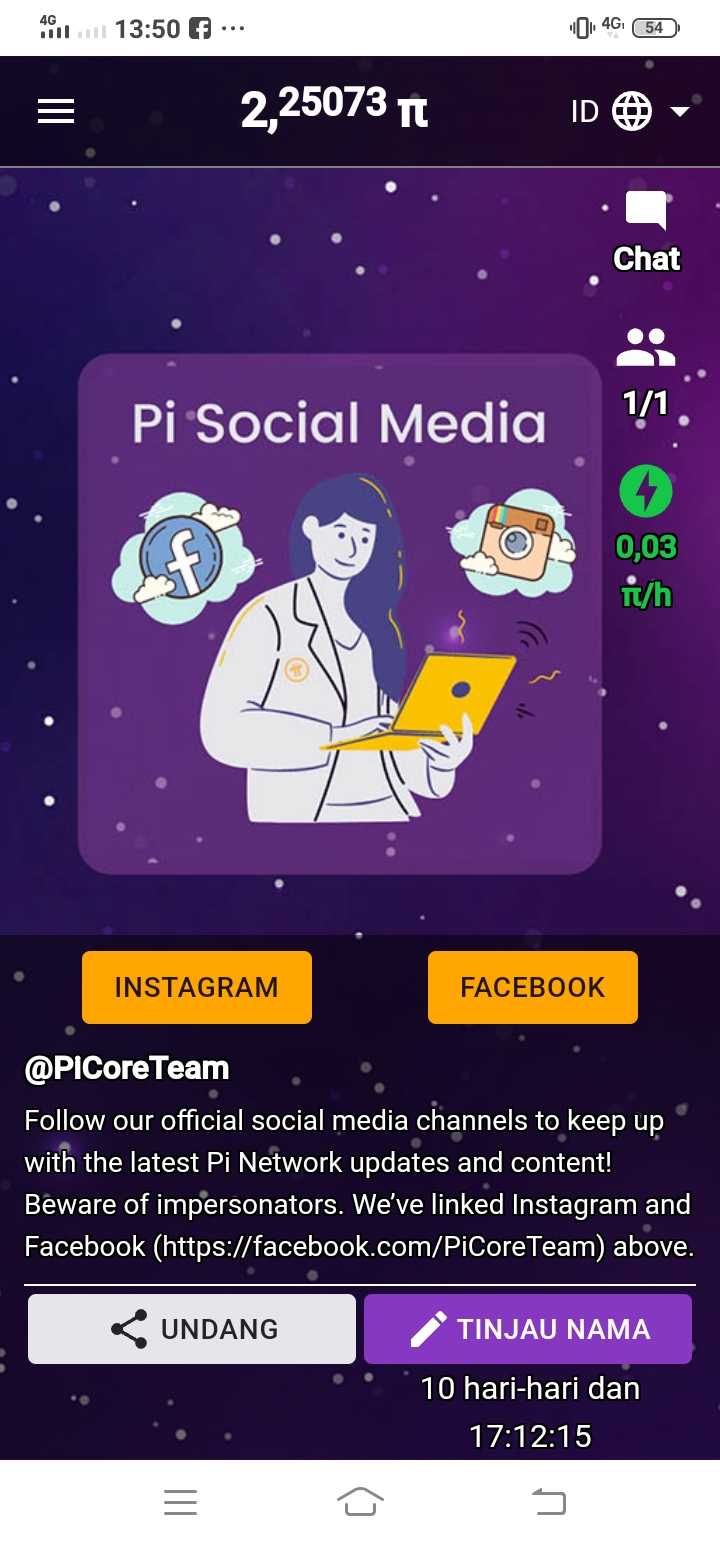This screenshot has width=720, height=1544.
Task: Tap Undang to invite friends
Action: point(192,1329)
